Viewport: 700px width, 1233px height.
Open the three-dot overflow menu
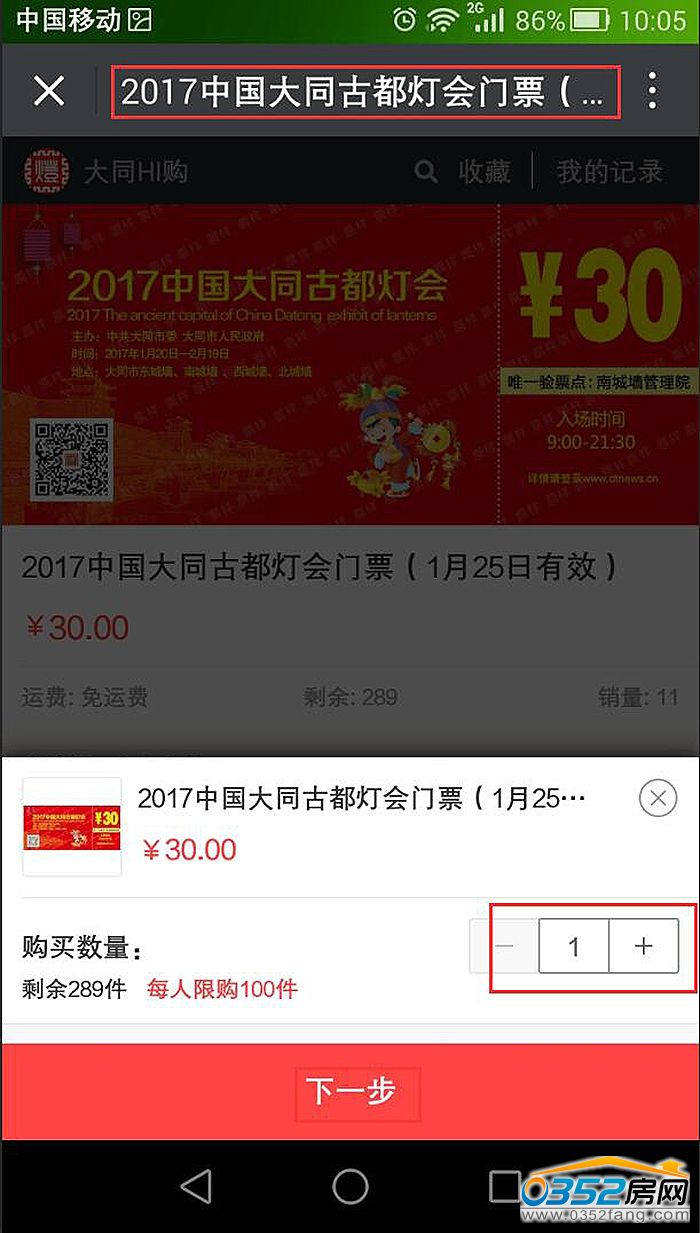(652, 91)
